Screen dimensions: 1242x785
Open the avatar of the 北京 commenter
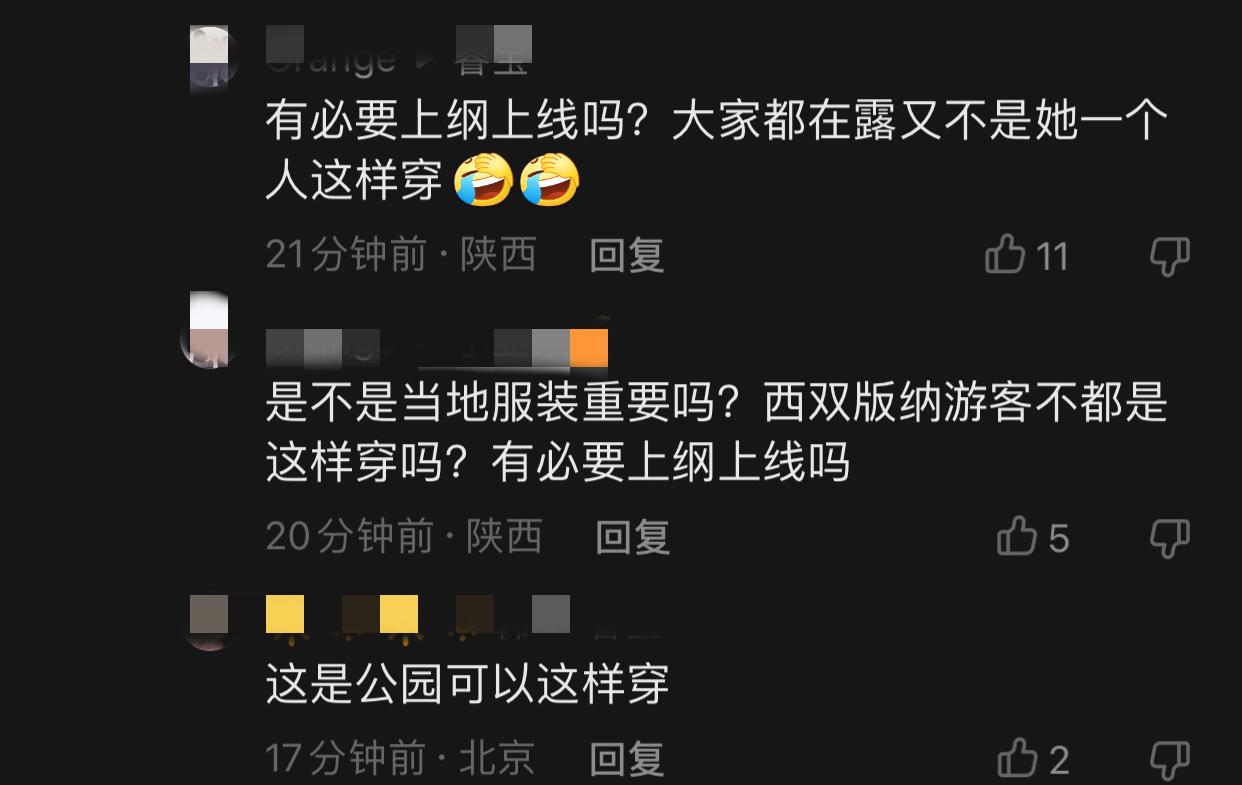pyautogui.click(x=208, y=621)
